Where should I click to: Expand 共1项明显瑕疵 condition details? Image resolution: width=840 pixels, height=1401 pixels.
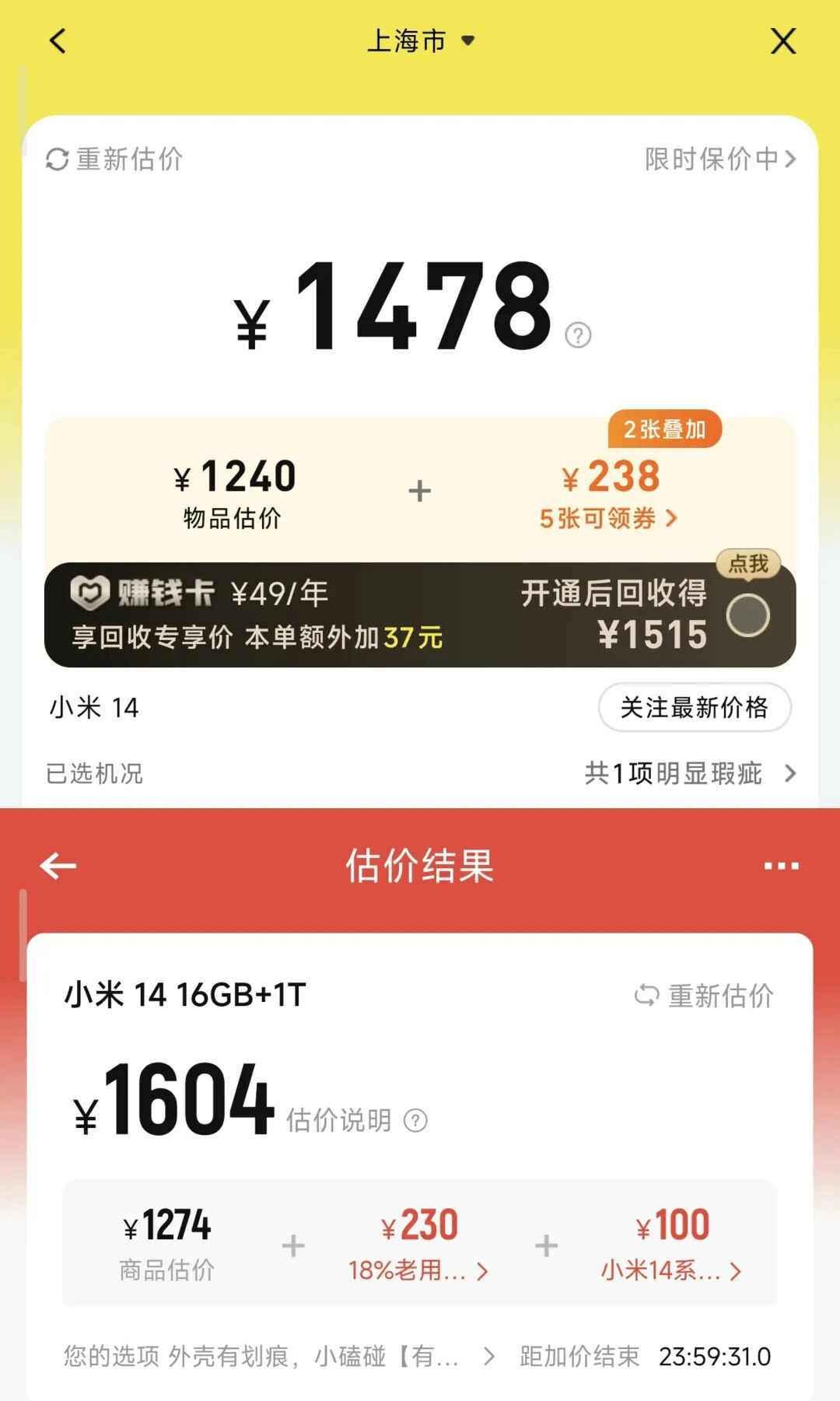691,773
